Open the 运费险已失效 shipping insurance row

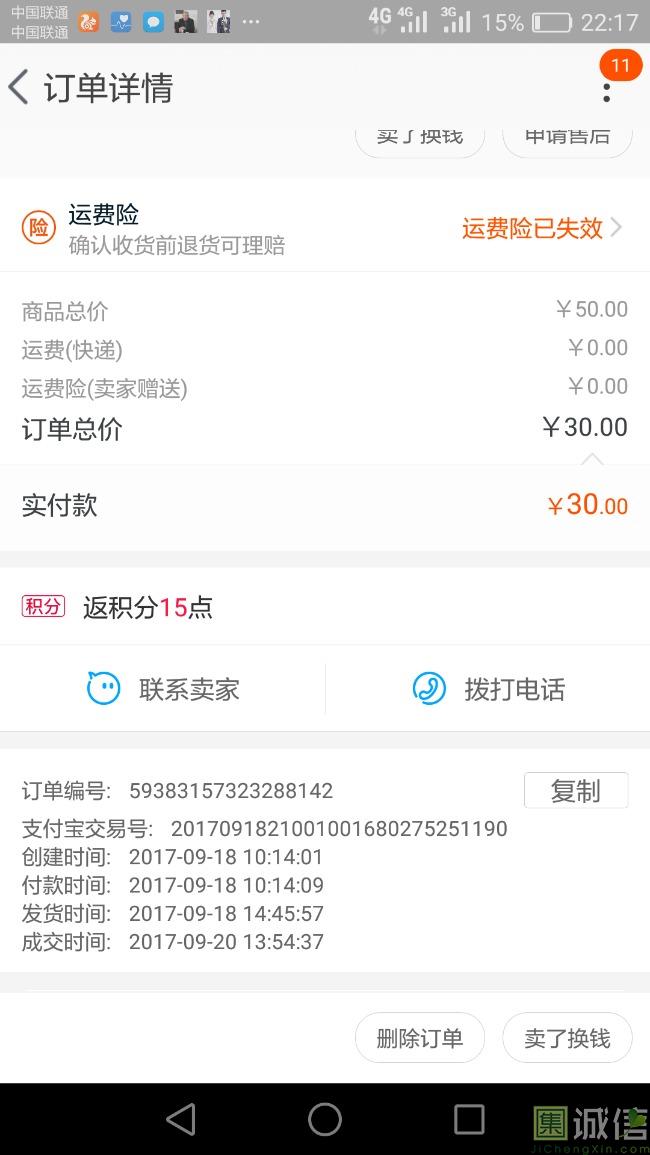coord(325,228)
